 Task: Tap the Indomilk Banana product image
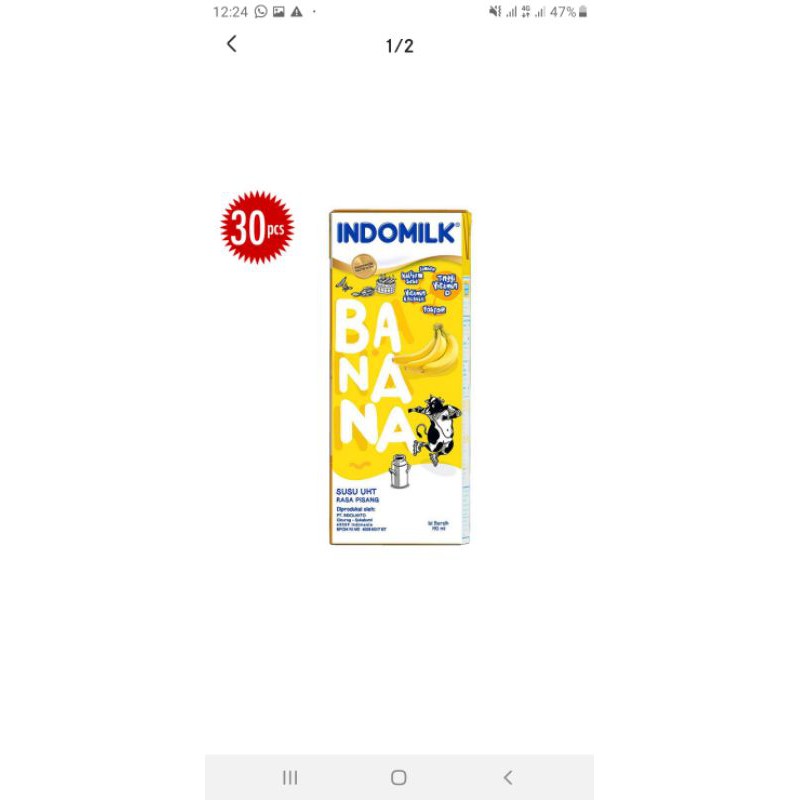(x=400, y=377)
